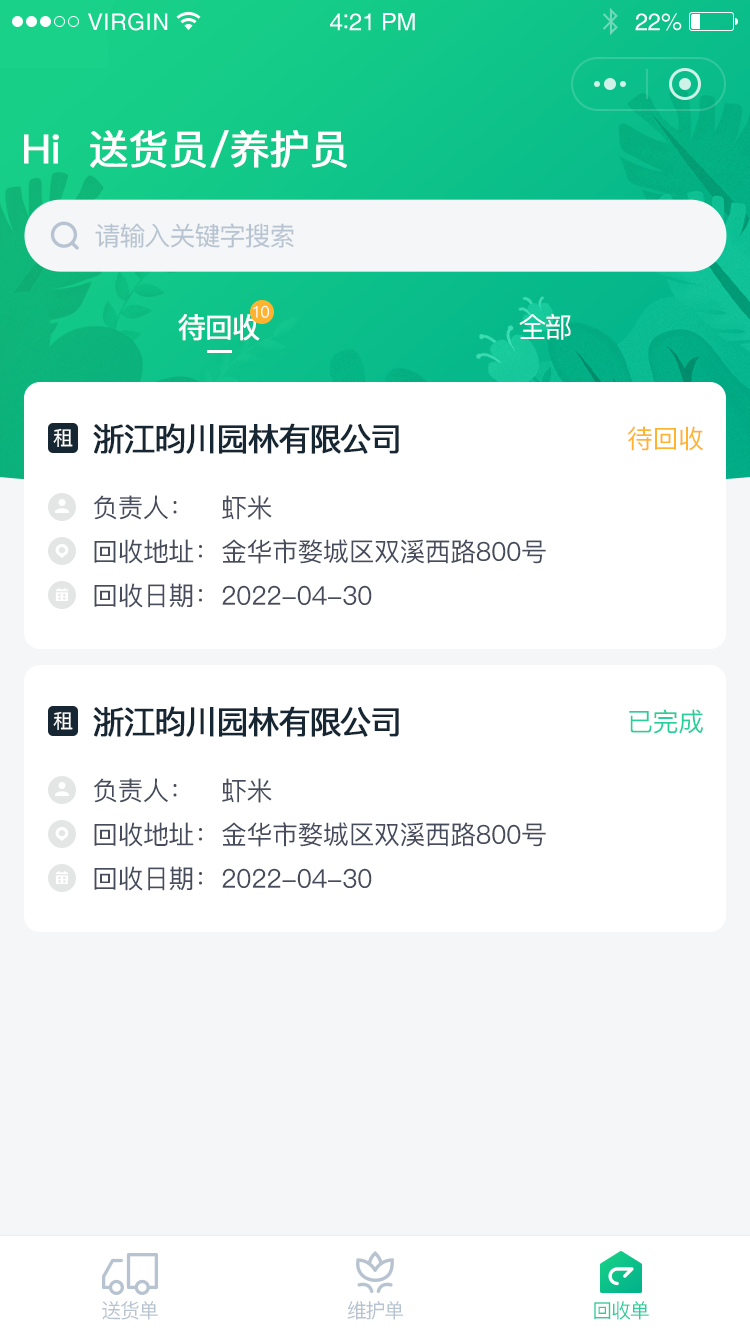Switch to the 待回收 tab
Image resolution: width=750 pixels, height=1334 pixels.
220,326
